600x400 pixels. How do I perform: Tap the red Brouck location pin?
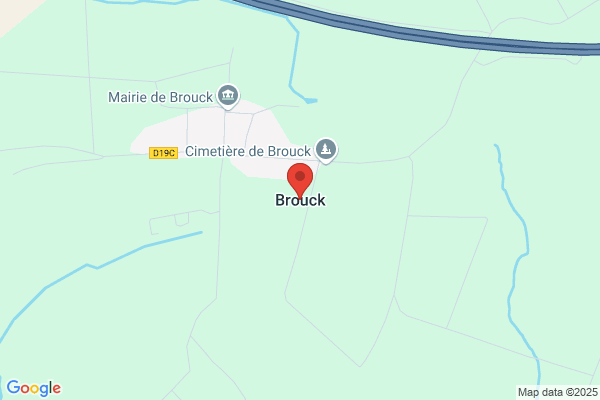[x=300, y=181]
